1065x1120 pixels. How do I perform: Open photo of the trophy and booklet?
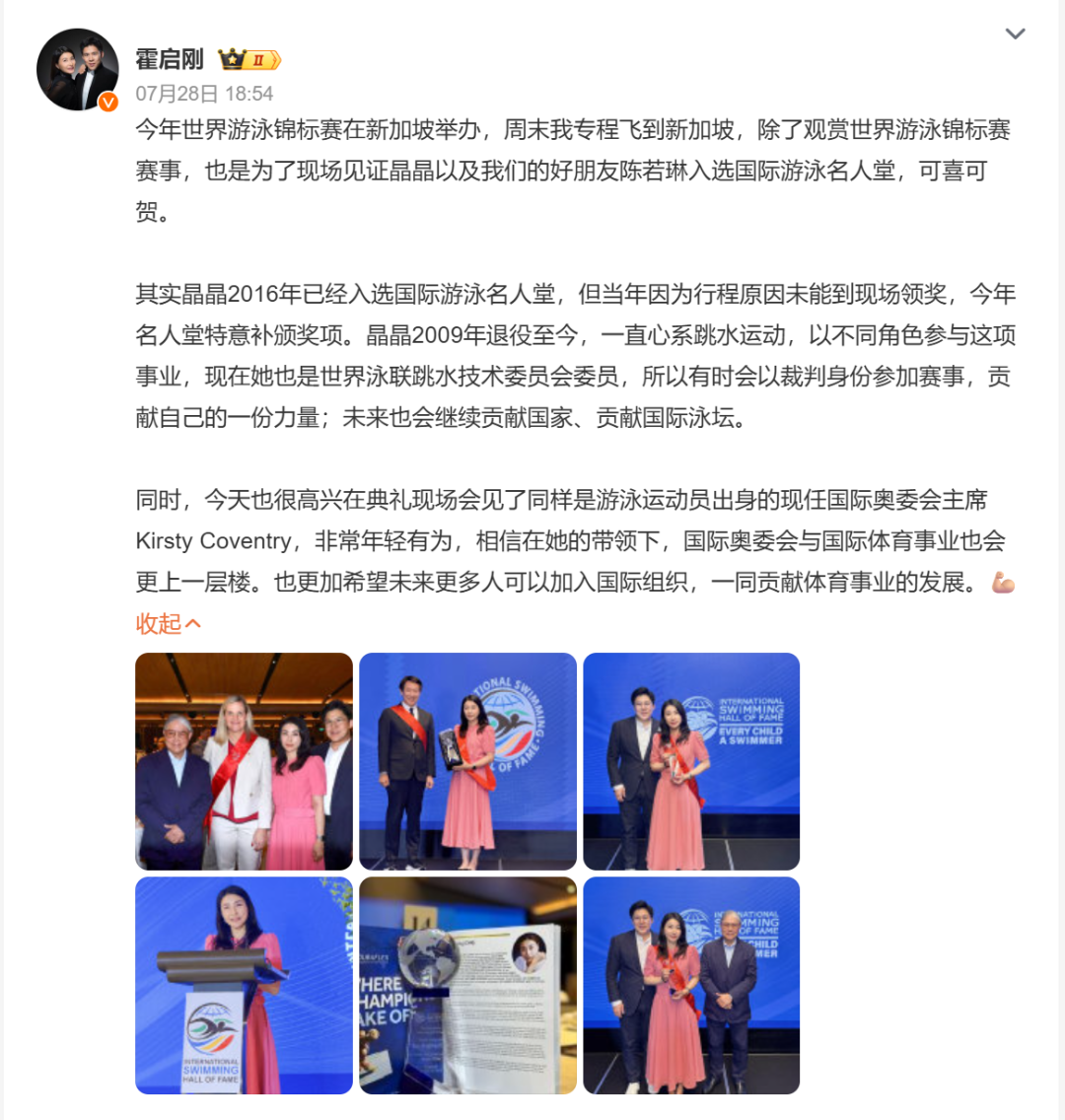[467, 985]
